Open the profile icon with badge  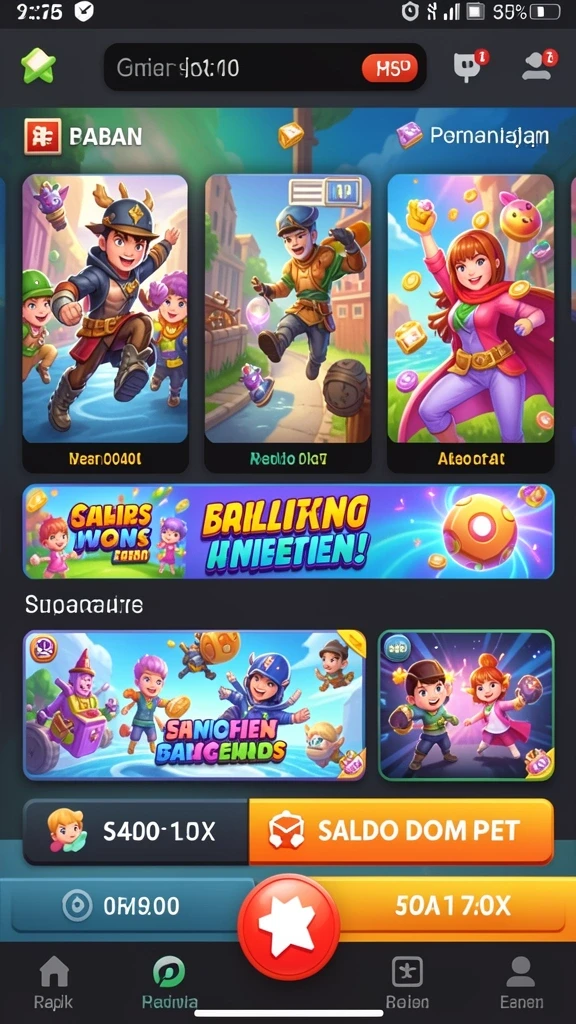539,65
